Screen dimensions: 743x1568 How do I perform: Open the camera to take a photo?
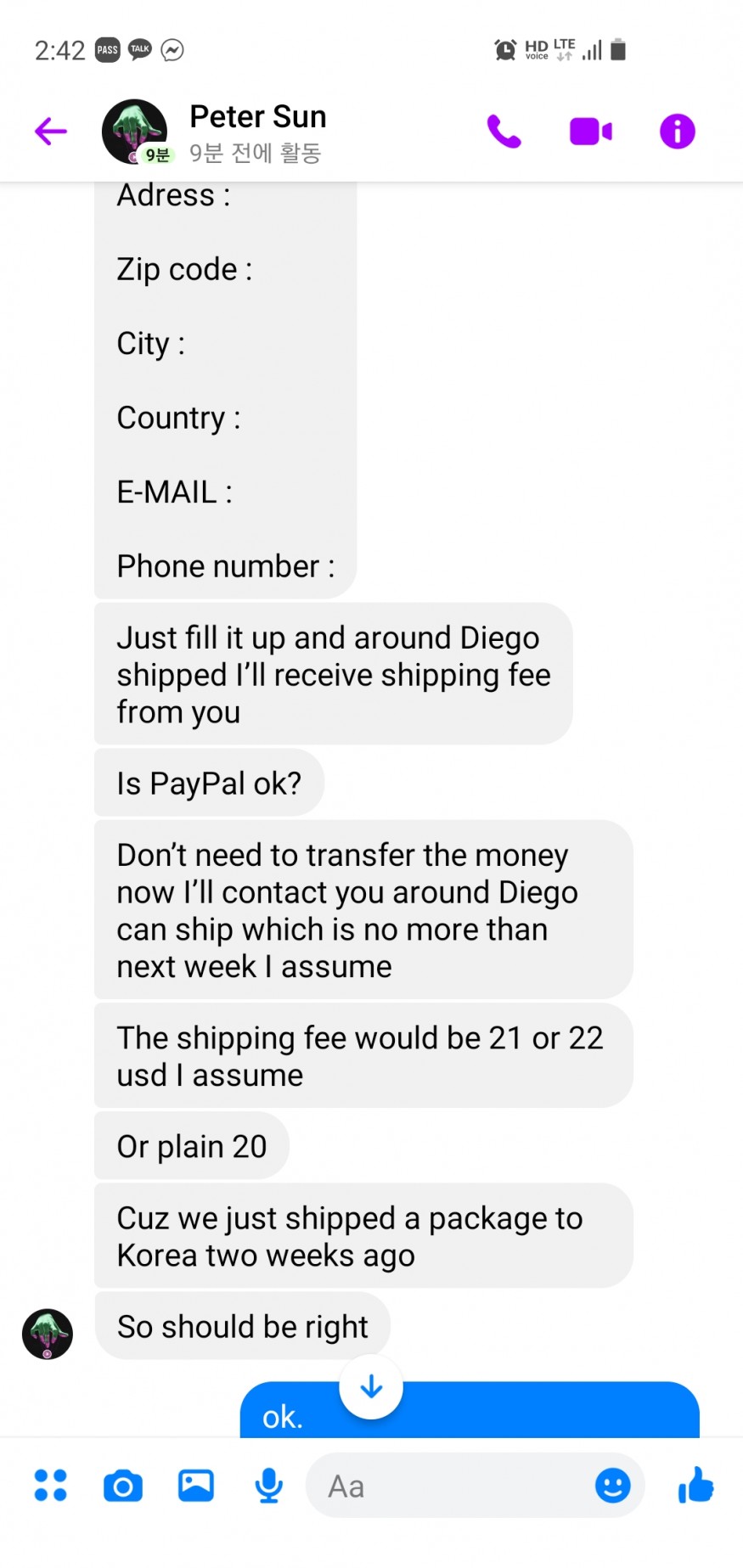point(123,1486)
